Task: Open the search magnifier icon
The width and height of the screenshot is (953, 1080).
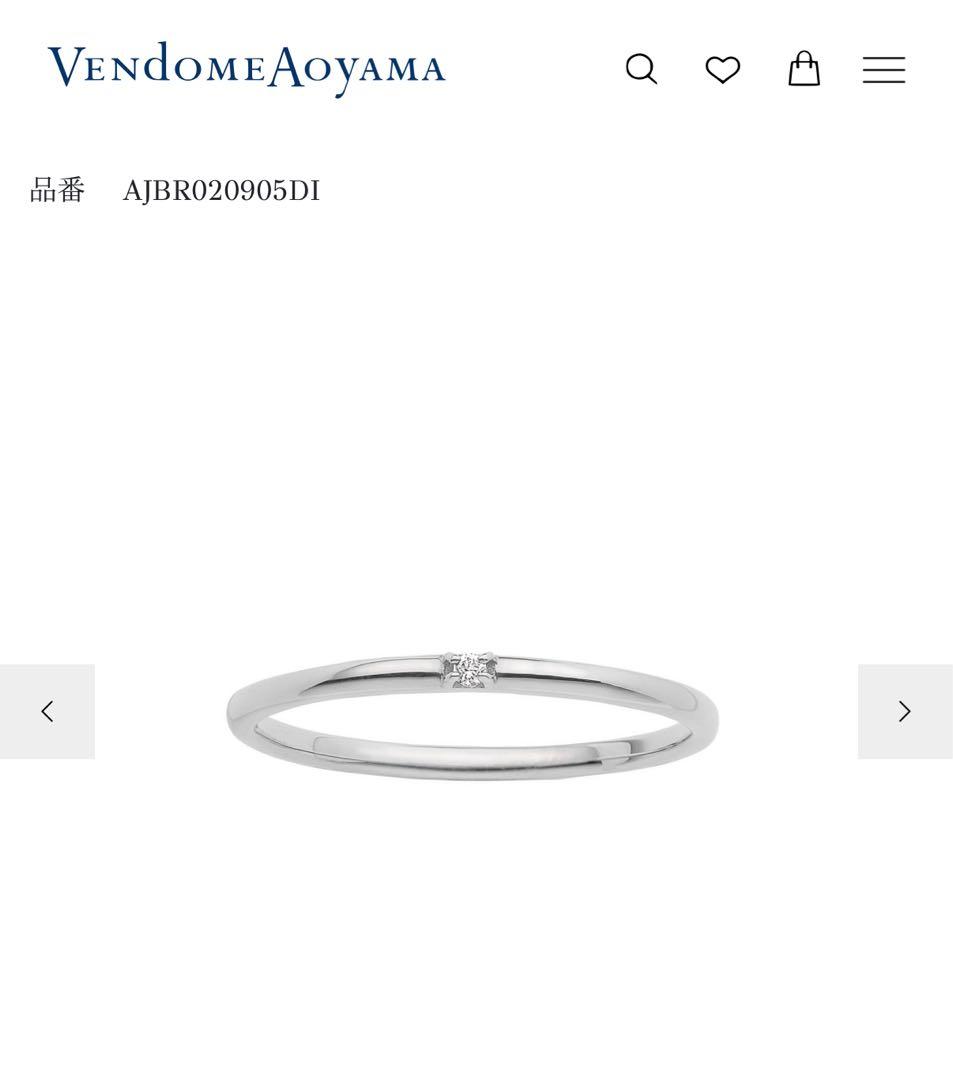Action: click(x=641, y=69)
